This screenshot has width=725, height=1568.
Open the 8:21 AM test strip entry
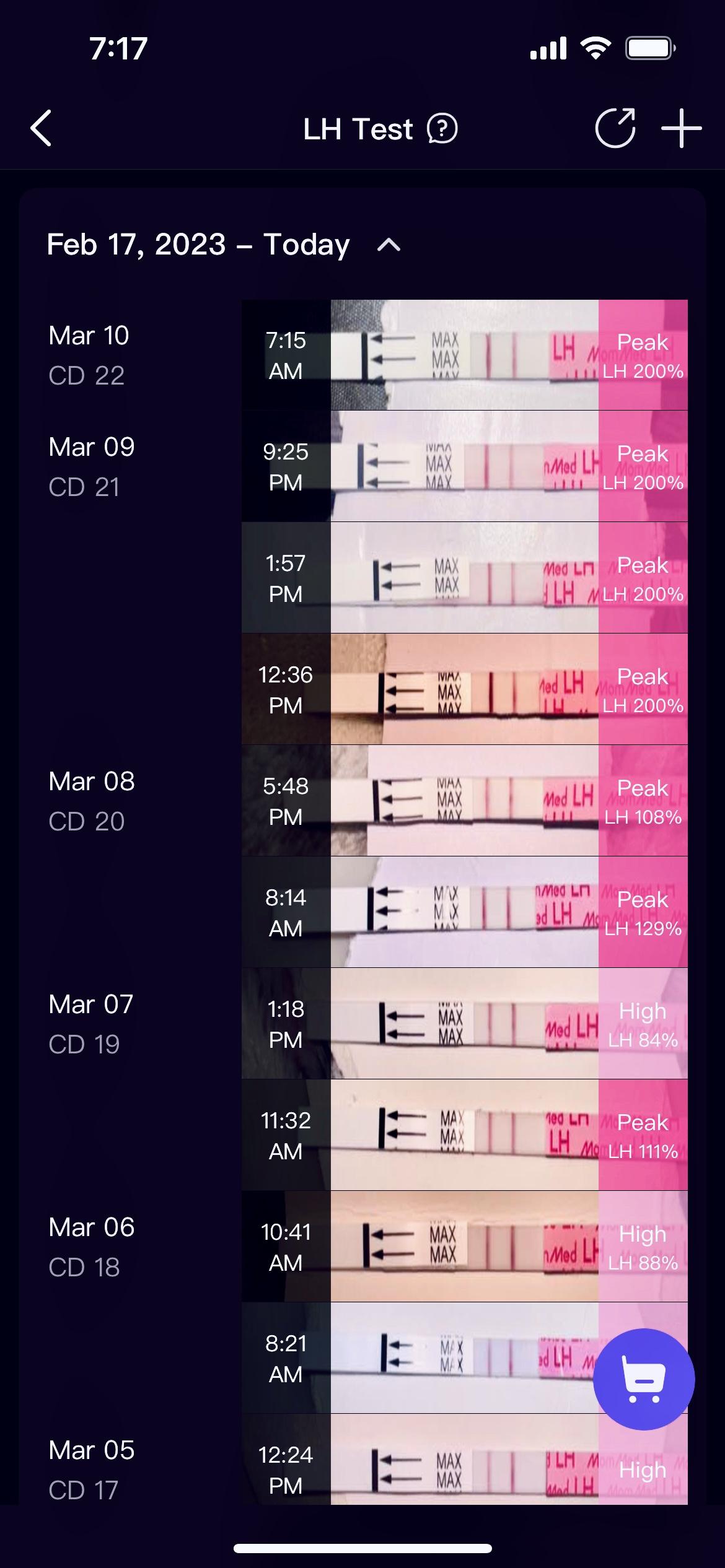[464, 1358]
